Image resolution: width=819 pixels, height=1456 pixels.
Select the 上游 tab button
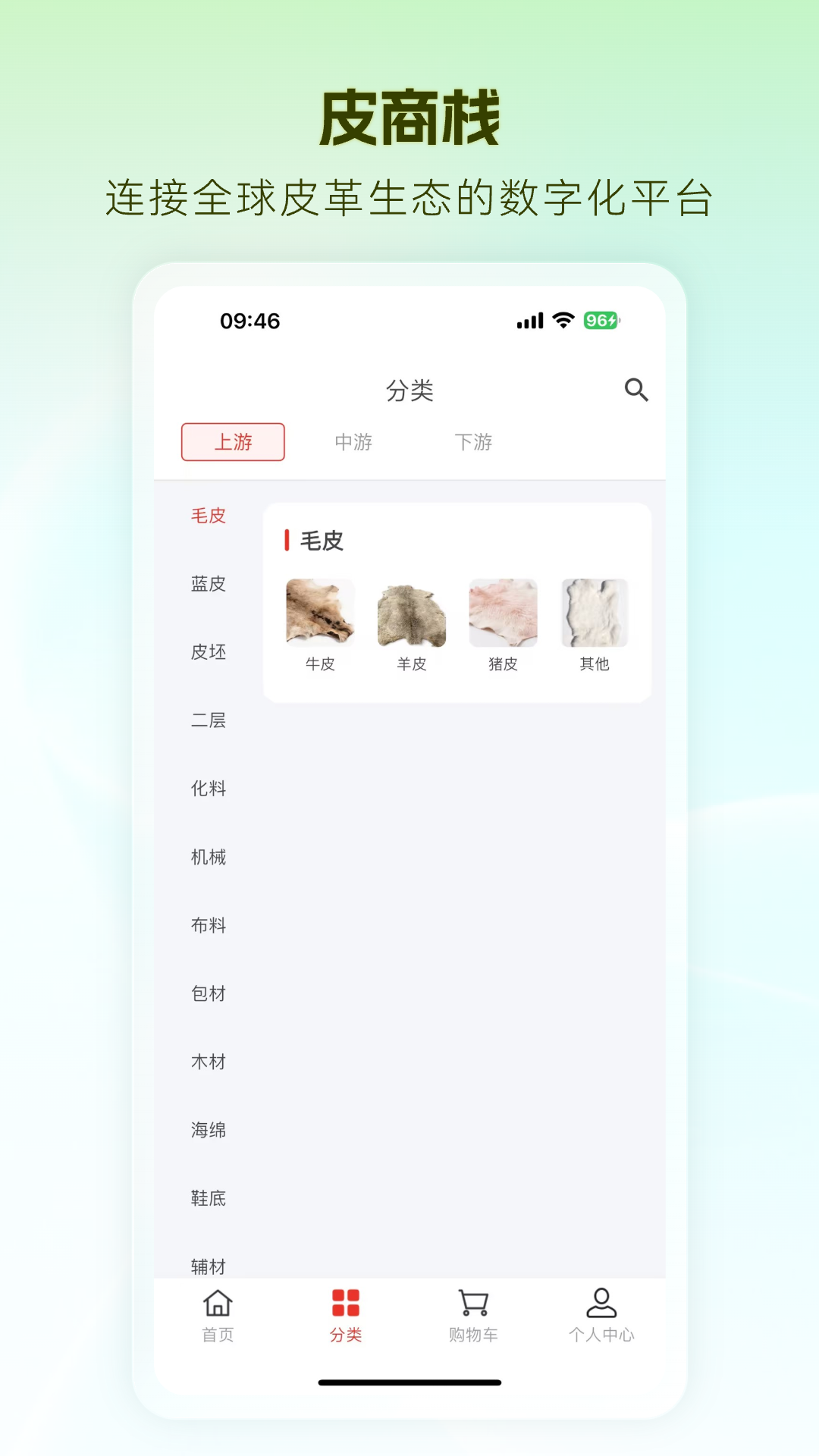(x=233, y=442)
